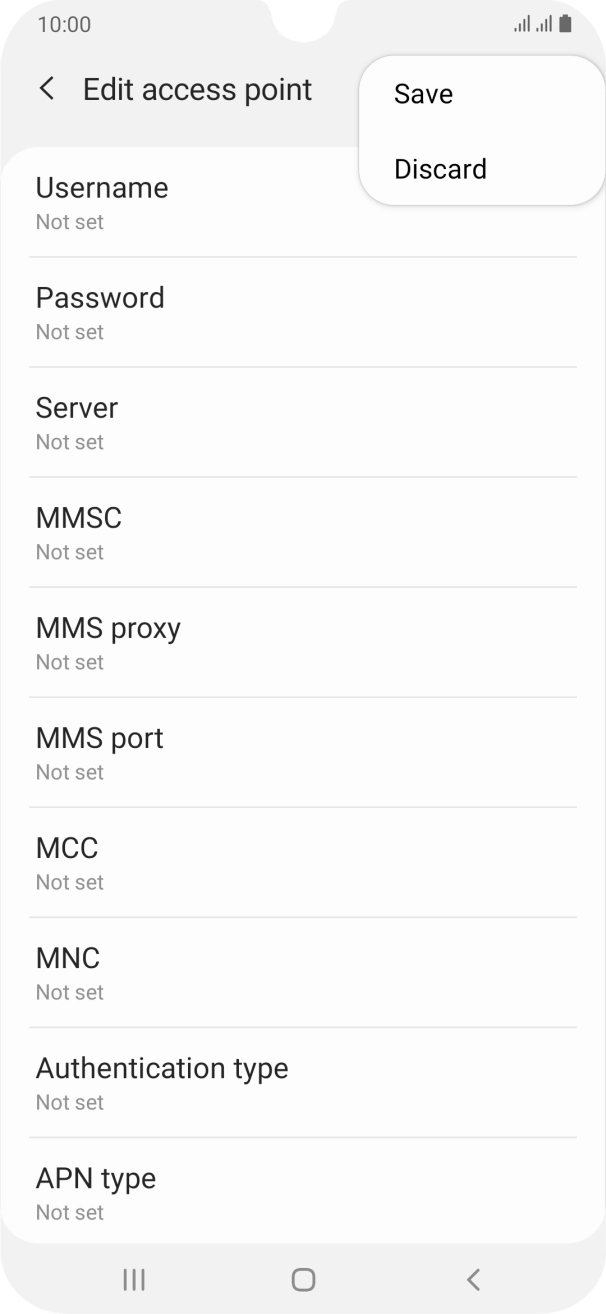This screenshot has width=606, height=1314.
Task: Go to the home screen
Action: pos(303,1279)
